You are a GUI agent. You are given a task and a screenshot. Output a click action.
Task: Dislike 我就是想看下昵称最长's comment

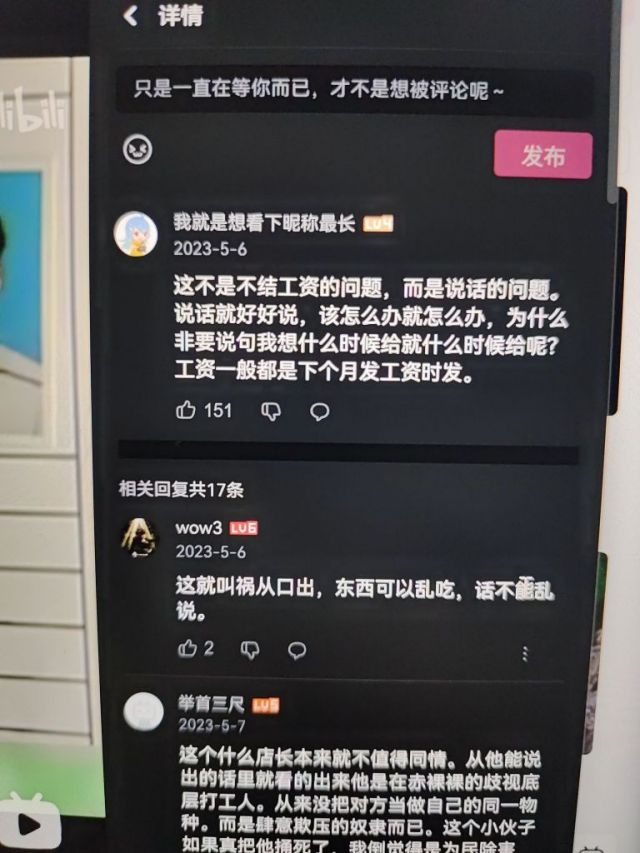click(271, 411)
